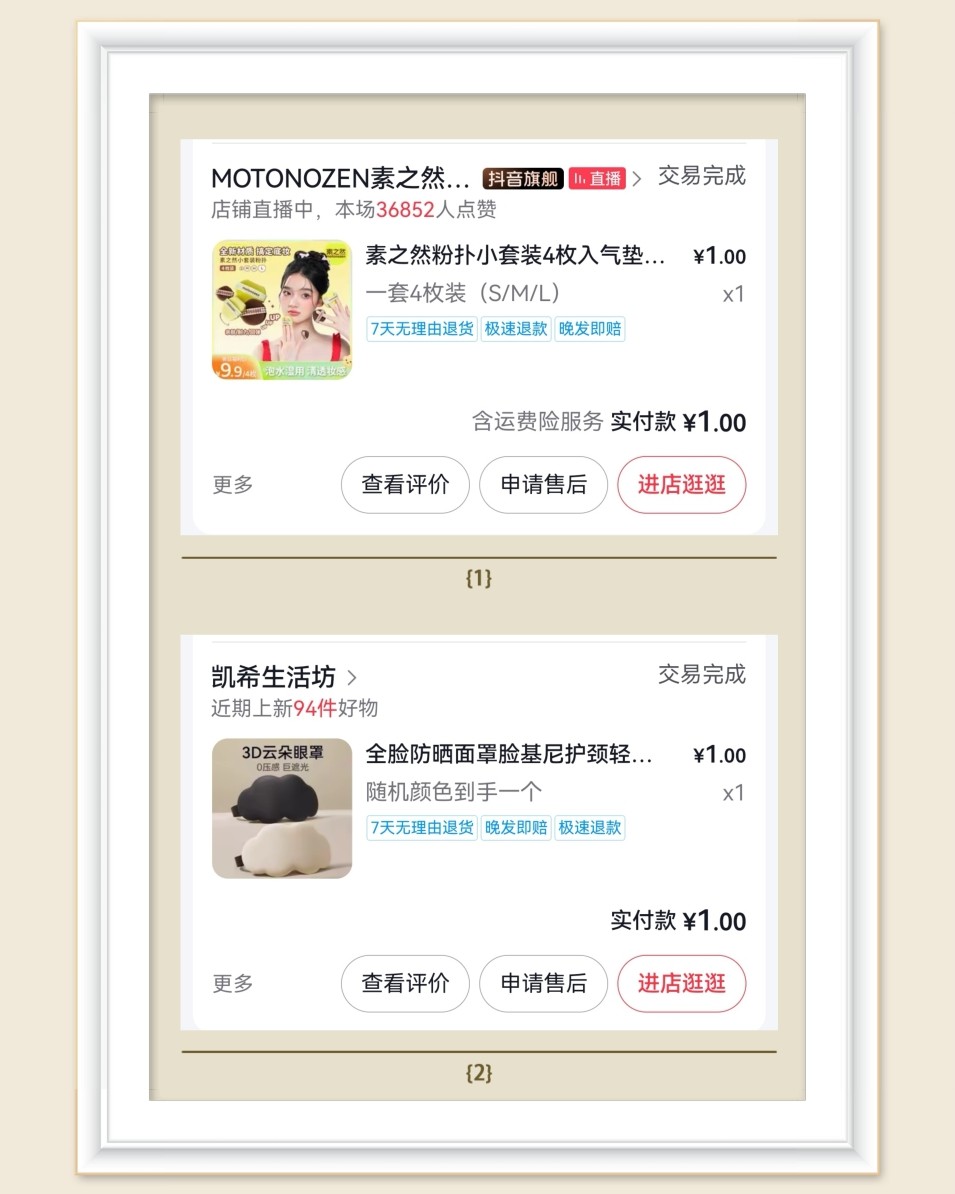
Task: View the 3D云朵眼罩 product image
Action: tap(281, 808)
